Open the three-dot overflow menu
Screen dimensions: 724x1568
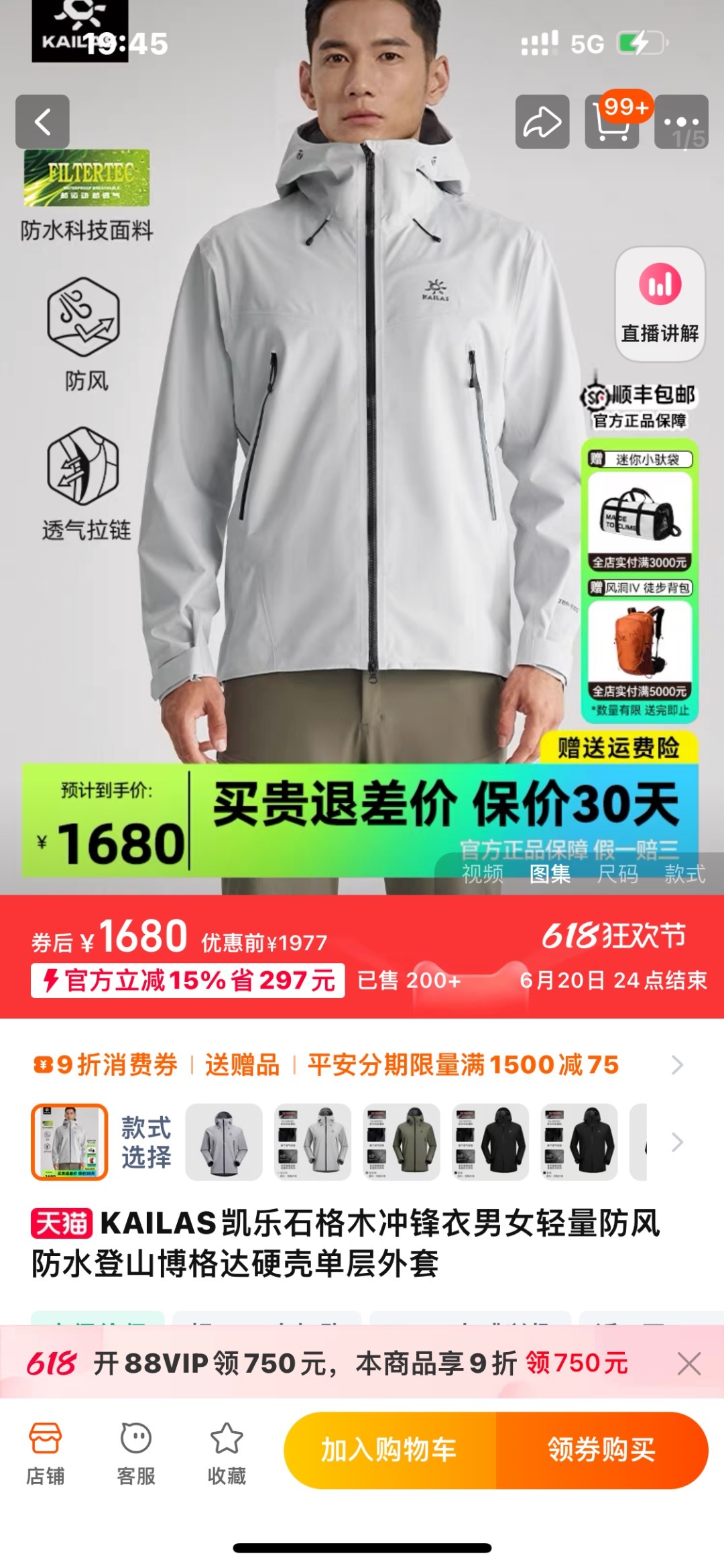681,122
